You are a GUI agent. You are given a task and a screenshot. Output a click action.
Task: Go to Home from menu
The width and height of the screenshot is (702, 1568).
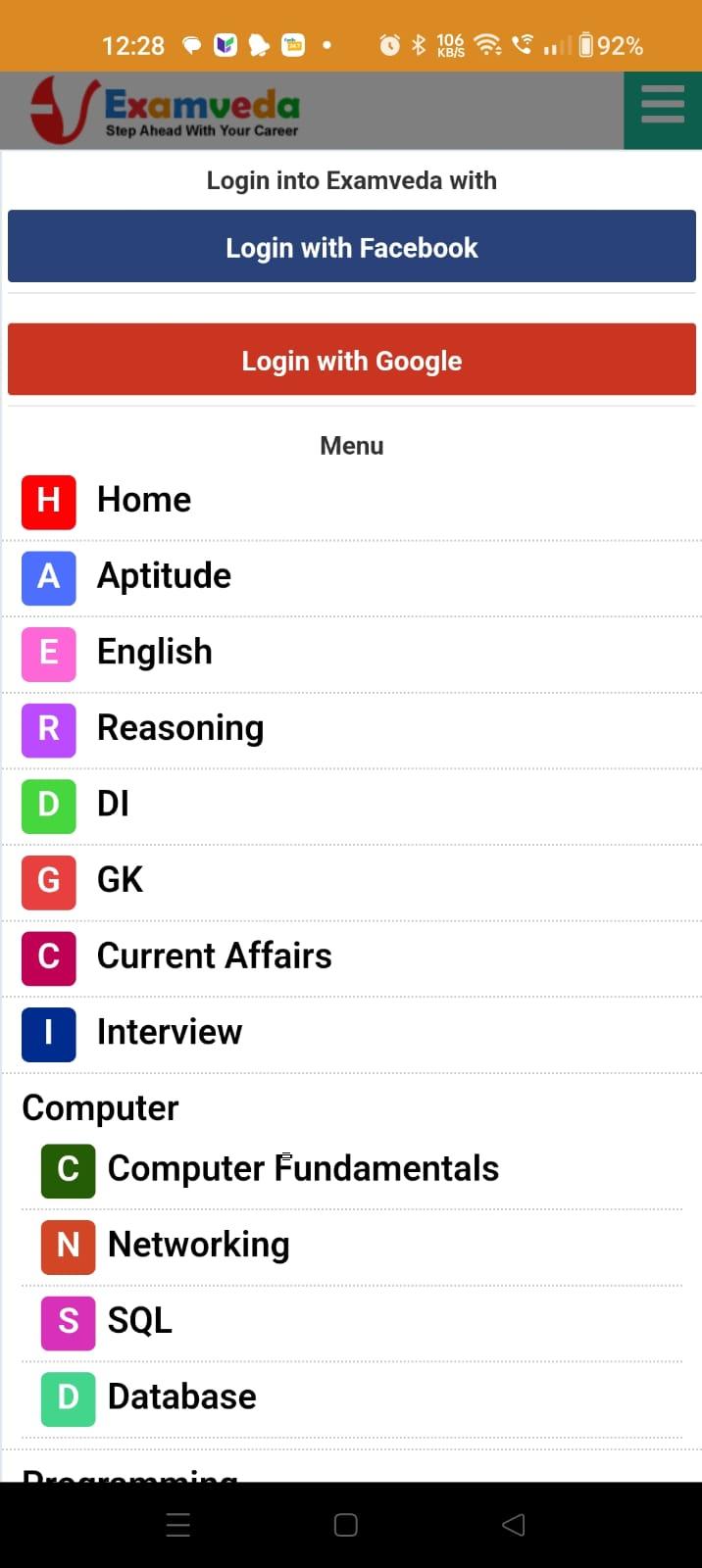click(x=143, y=500)
